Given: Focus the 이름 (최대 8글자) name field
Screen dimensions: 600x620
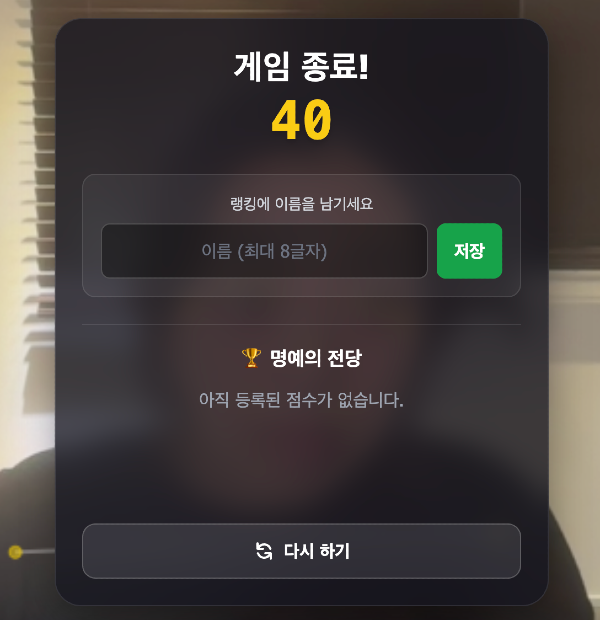Looking at the screenshot, I should [x=264, y=251].
